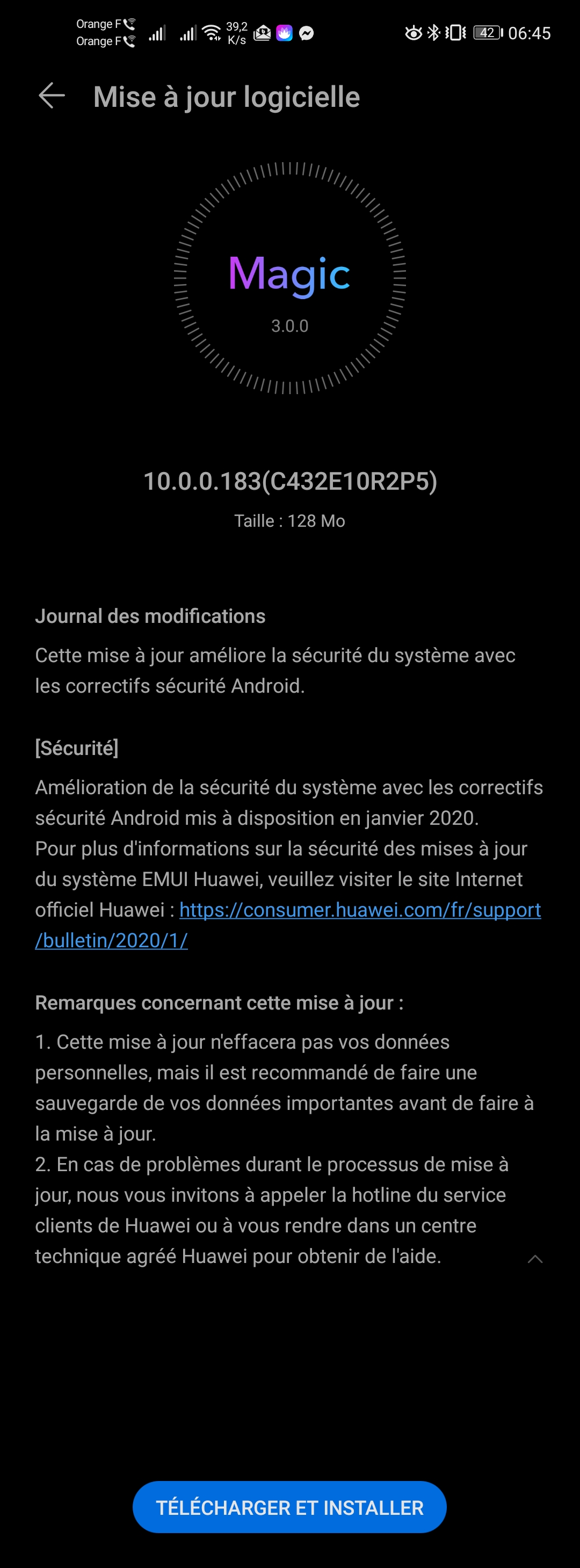This screenshot has width=580, height=1568.
Task: Open the Messenger notification icon
Action: click(306, 33)
